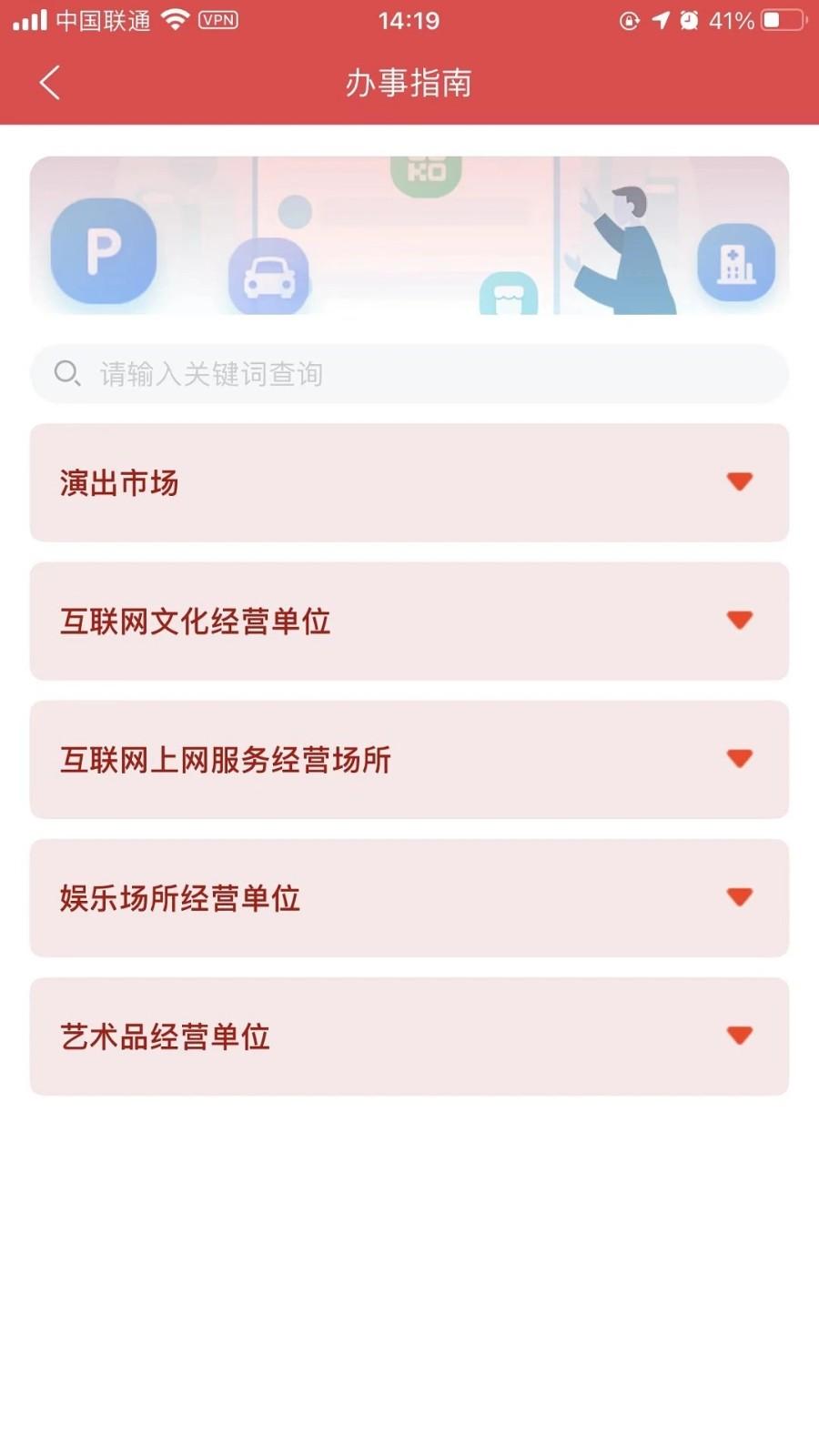Tap the keyword search input field
819x1456 pixels.
(x=409, y=373)
